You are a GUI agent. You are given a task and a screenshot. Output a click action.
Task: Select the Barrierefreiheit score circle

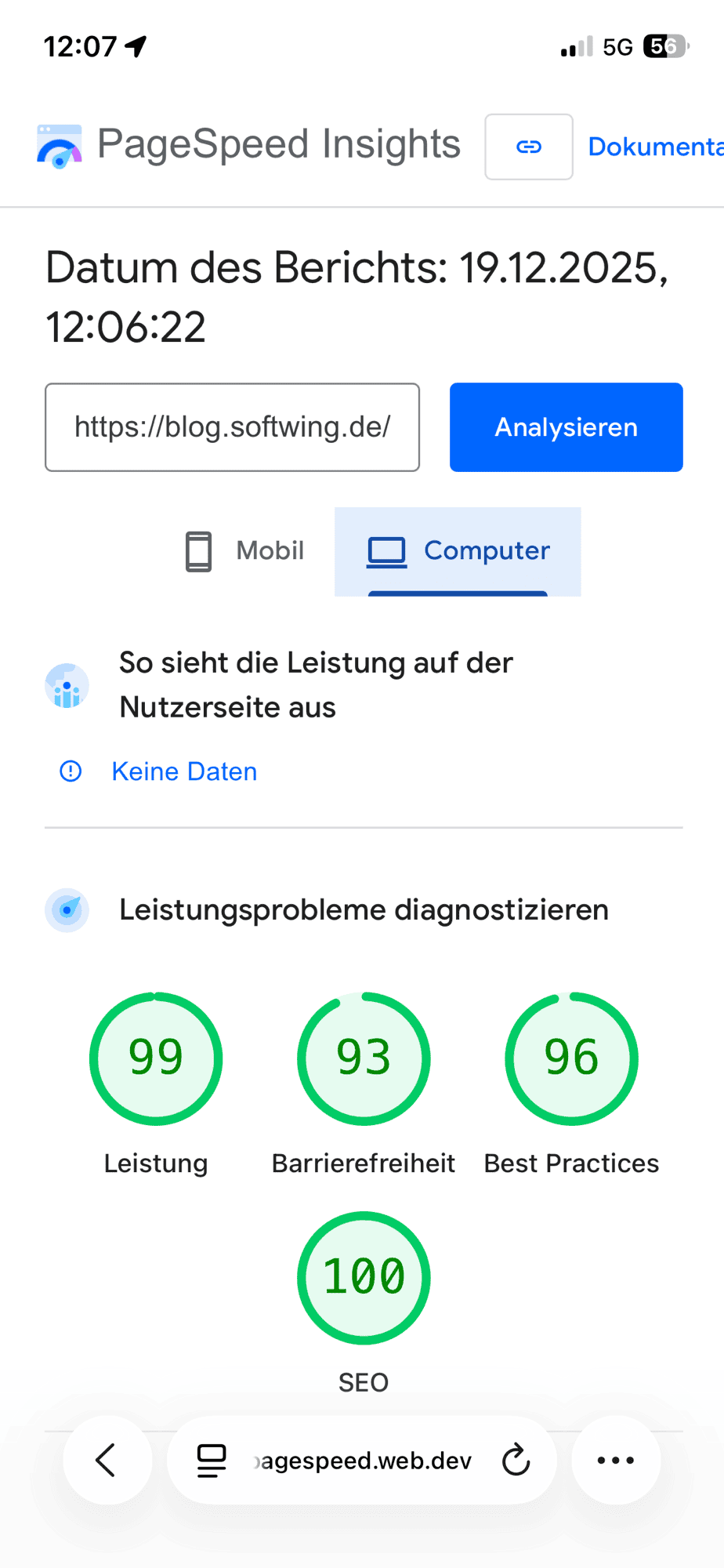coord(363,1058)
